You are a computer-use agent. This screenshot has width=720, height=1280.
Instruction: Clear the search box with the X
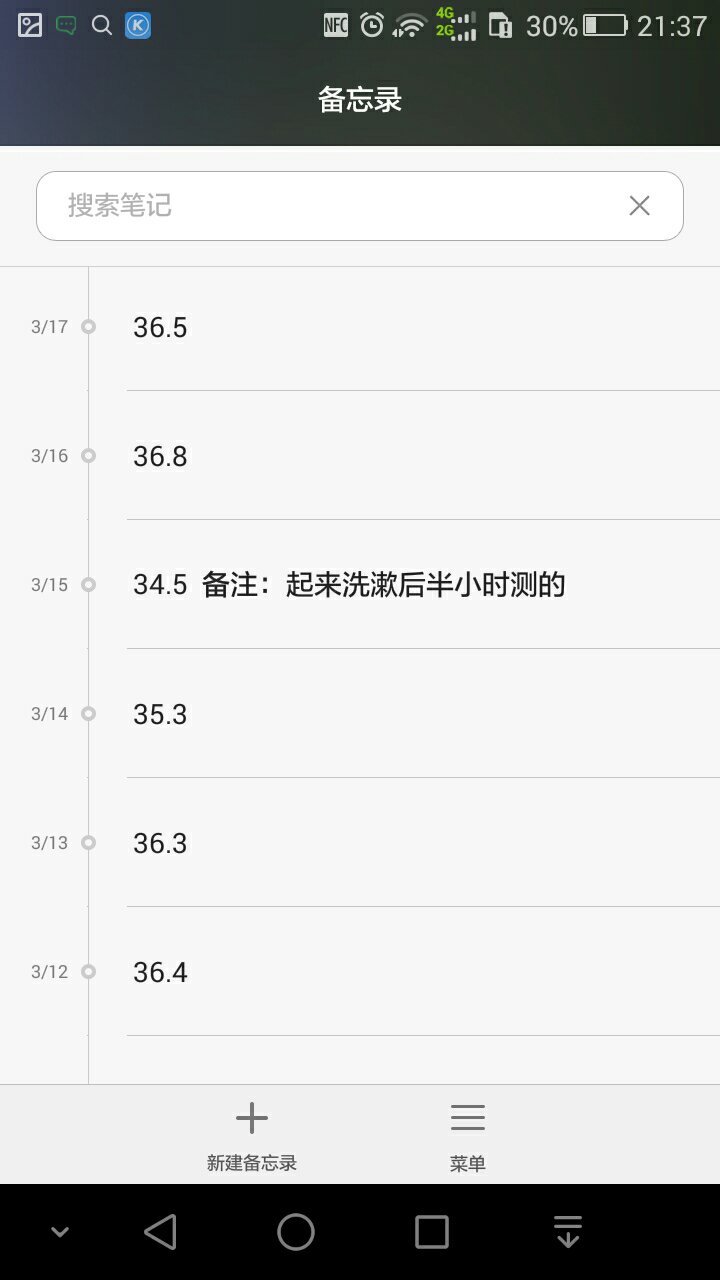coord(639,206)
